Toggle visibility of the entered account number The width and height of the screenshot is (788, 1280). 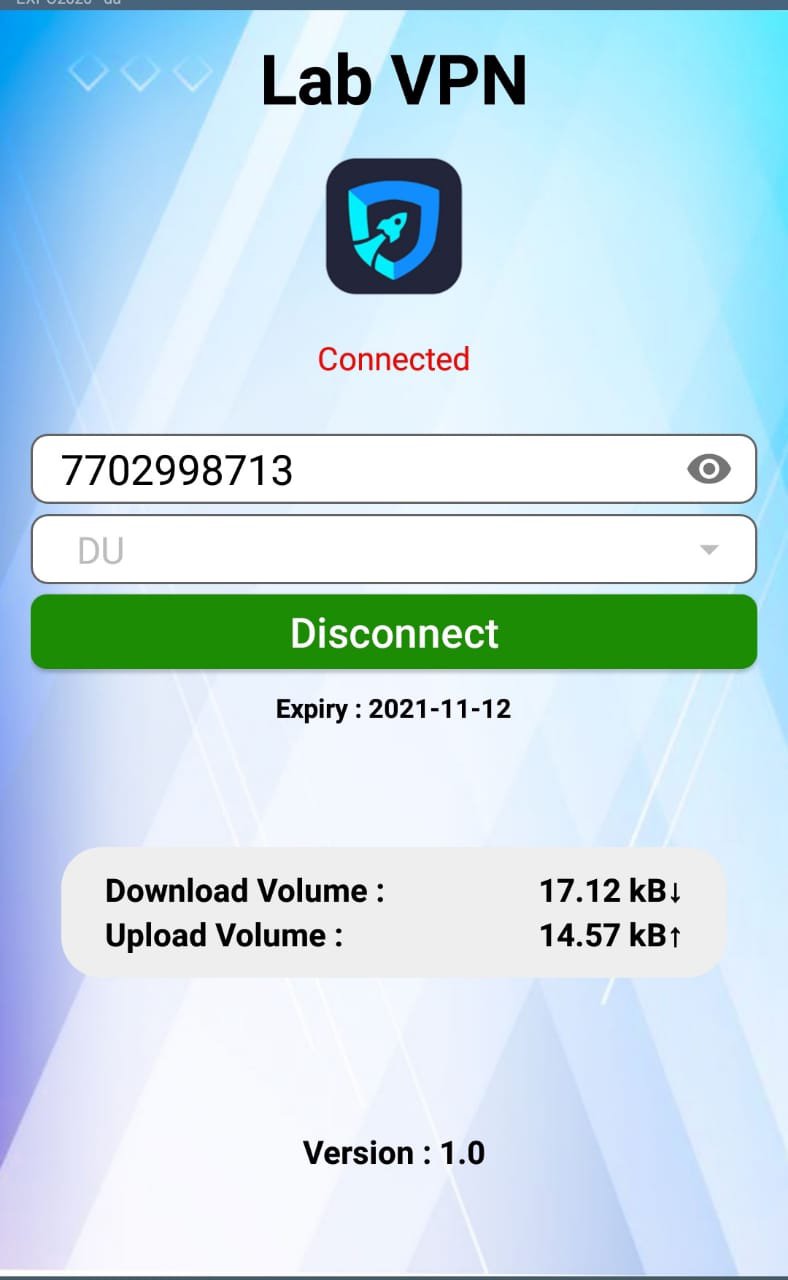tap(709, 469)
